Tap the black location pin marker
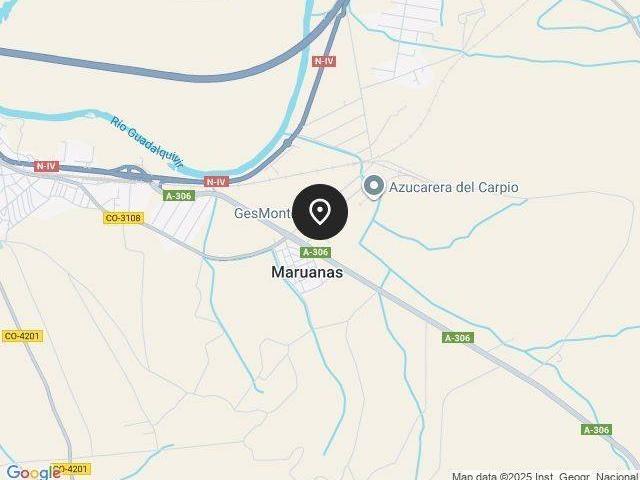640x480 pixels. pos(320,212)
